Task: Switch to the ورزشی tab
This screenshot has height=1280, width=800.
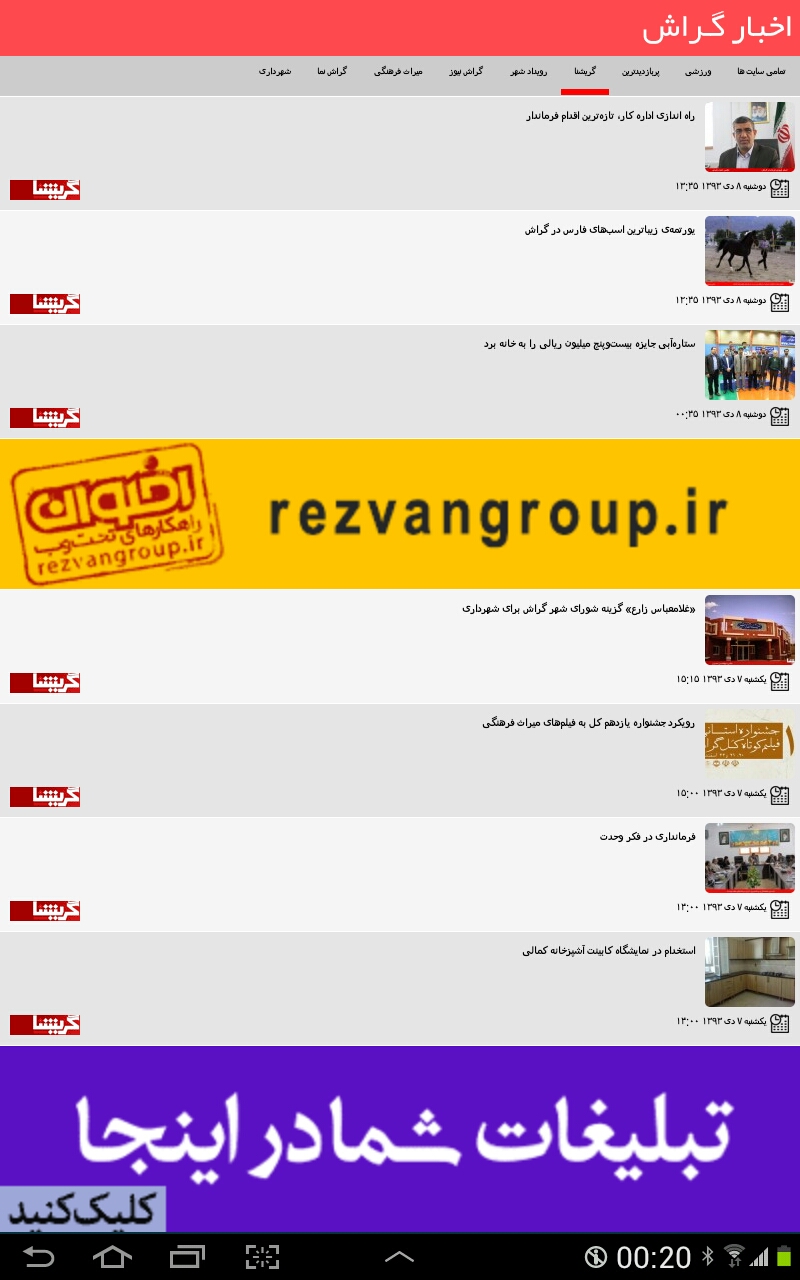Action: point(698,72)
